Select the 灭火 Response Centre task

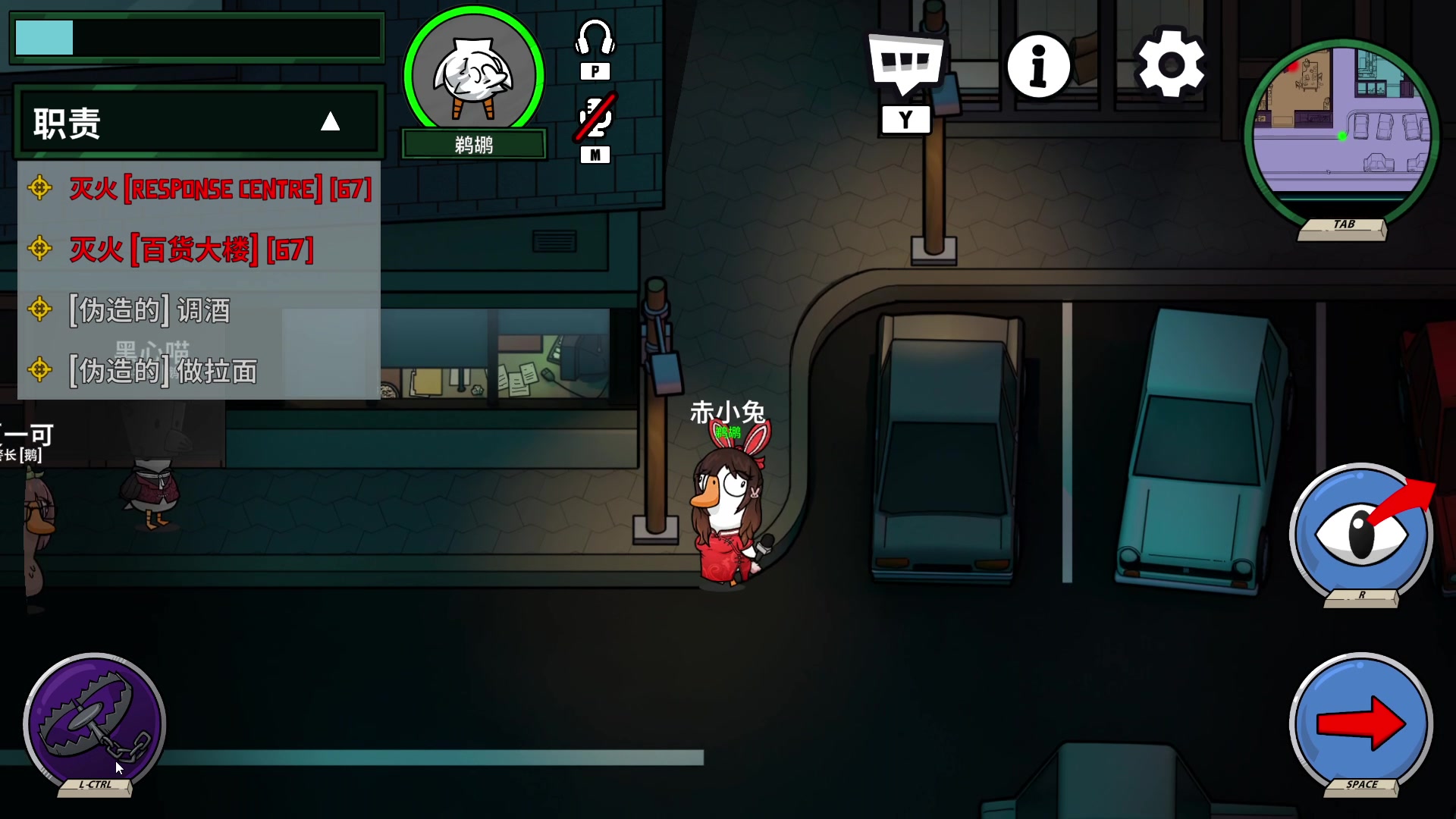point(220,189)
